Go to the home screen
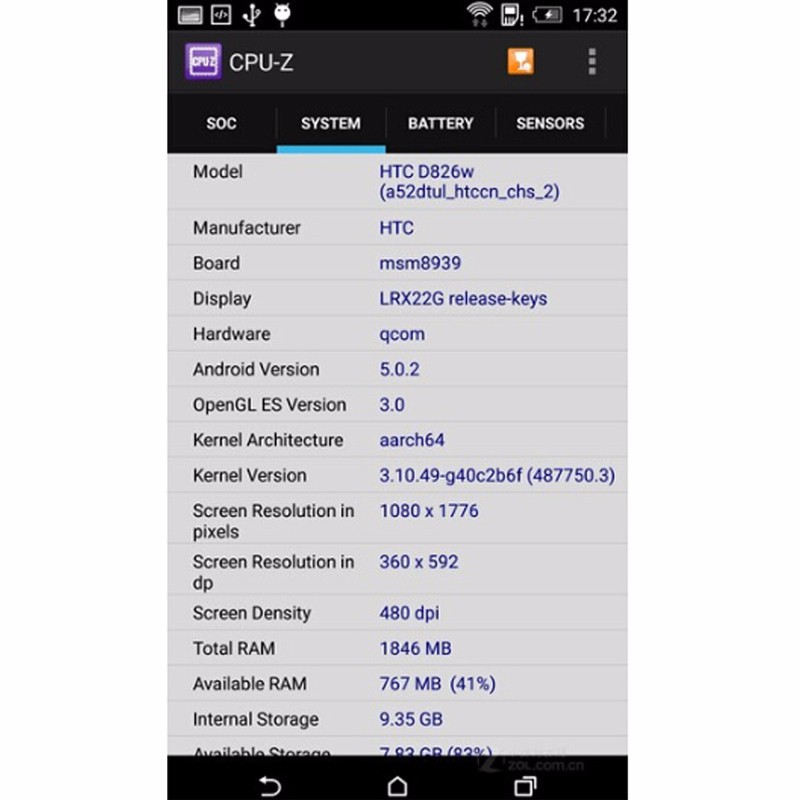The image size is (800, 800). tap(397, 785)
